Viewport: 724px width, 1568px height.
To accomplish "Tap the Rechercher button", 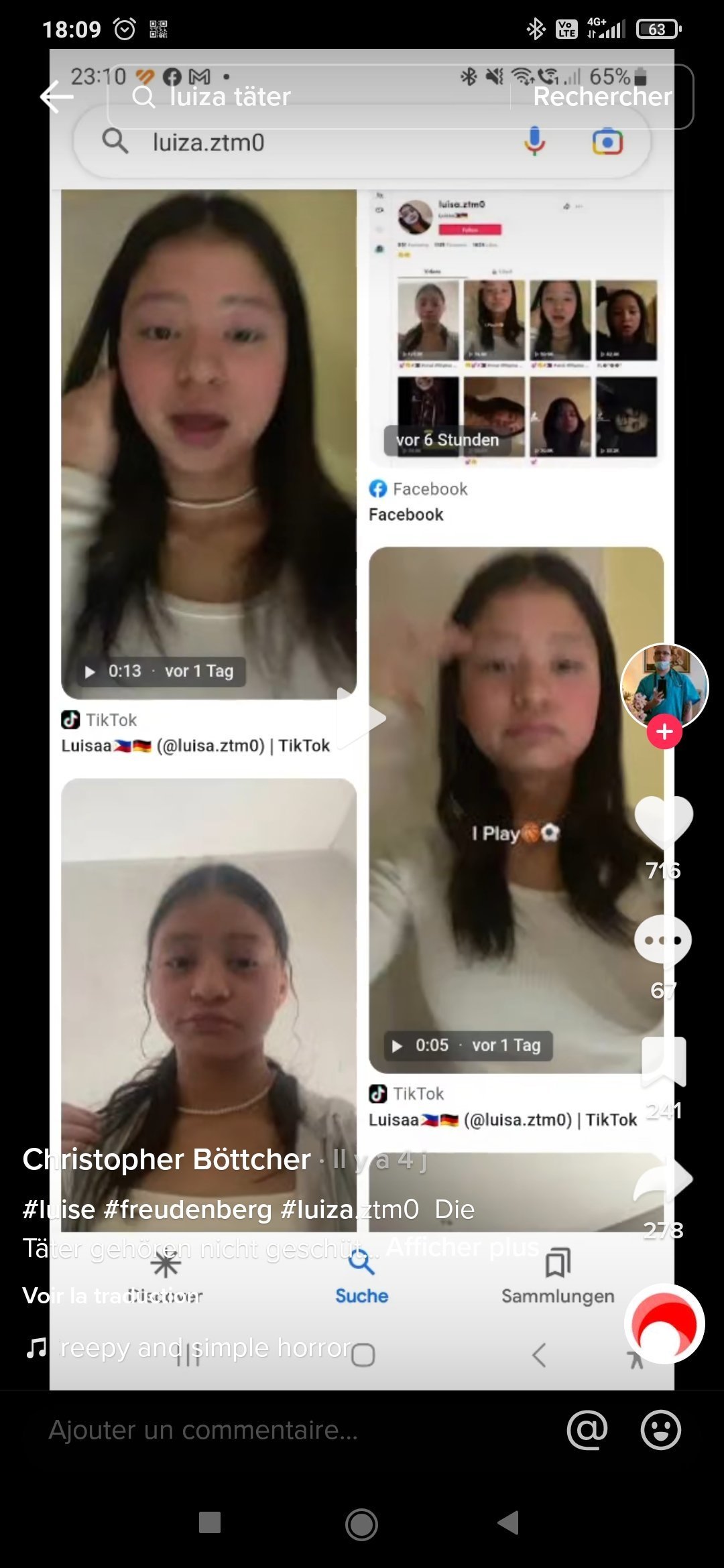I will click(x=602, y=96).
